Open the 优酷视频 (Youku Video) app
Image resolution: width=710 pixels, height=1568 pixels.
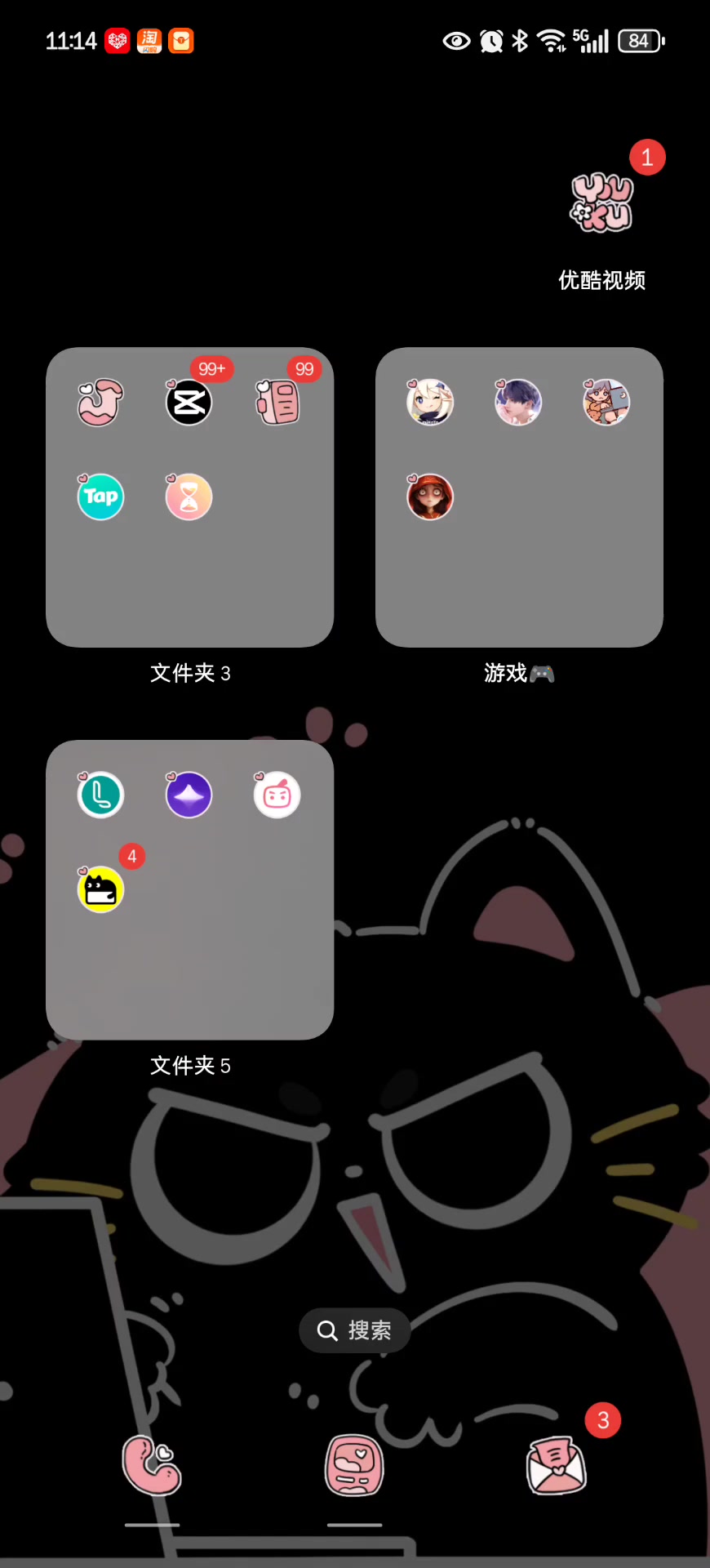tap(601, 203)
